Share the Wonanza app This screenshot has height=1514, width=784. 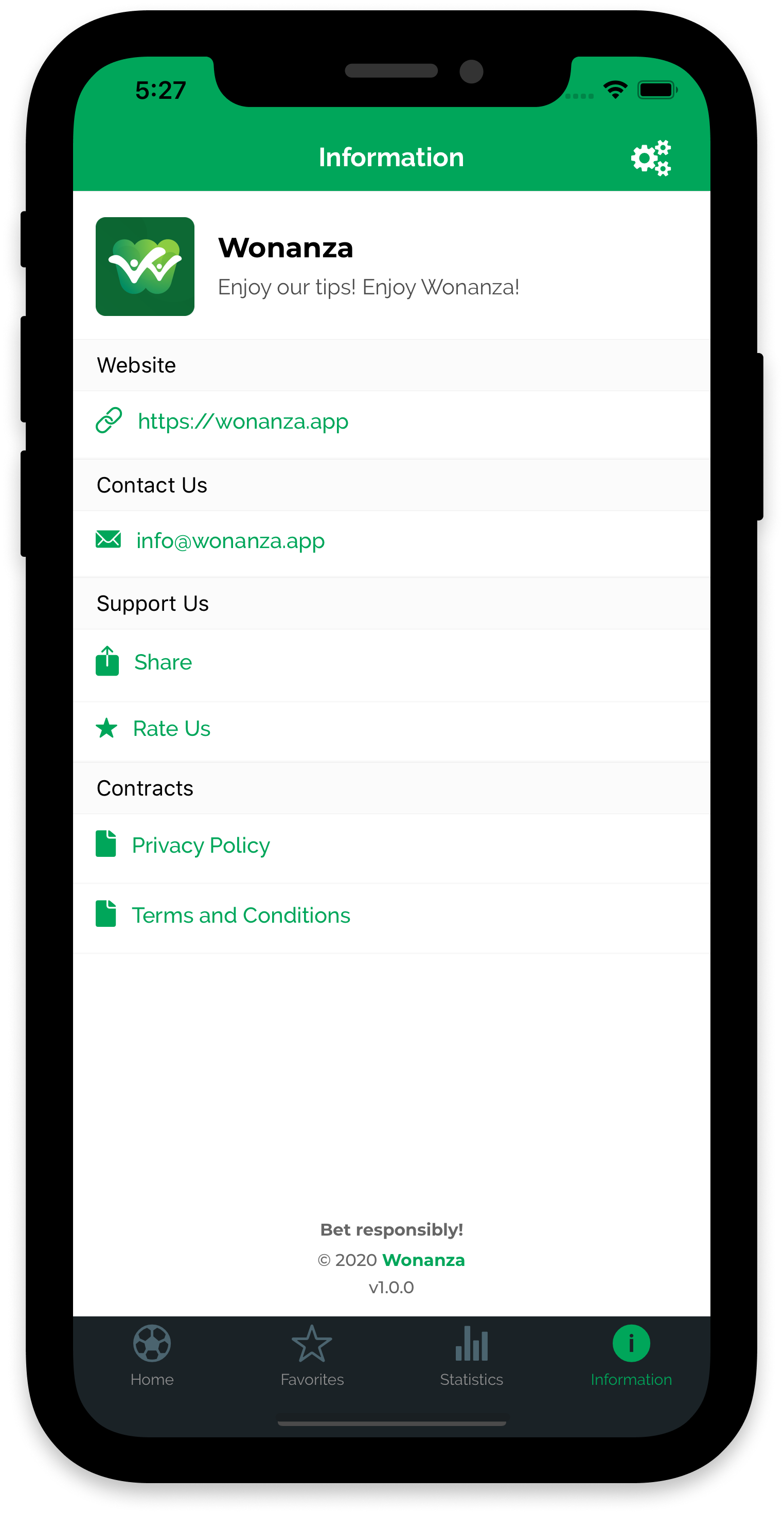coord(162,662)
